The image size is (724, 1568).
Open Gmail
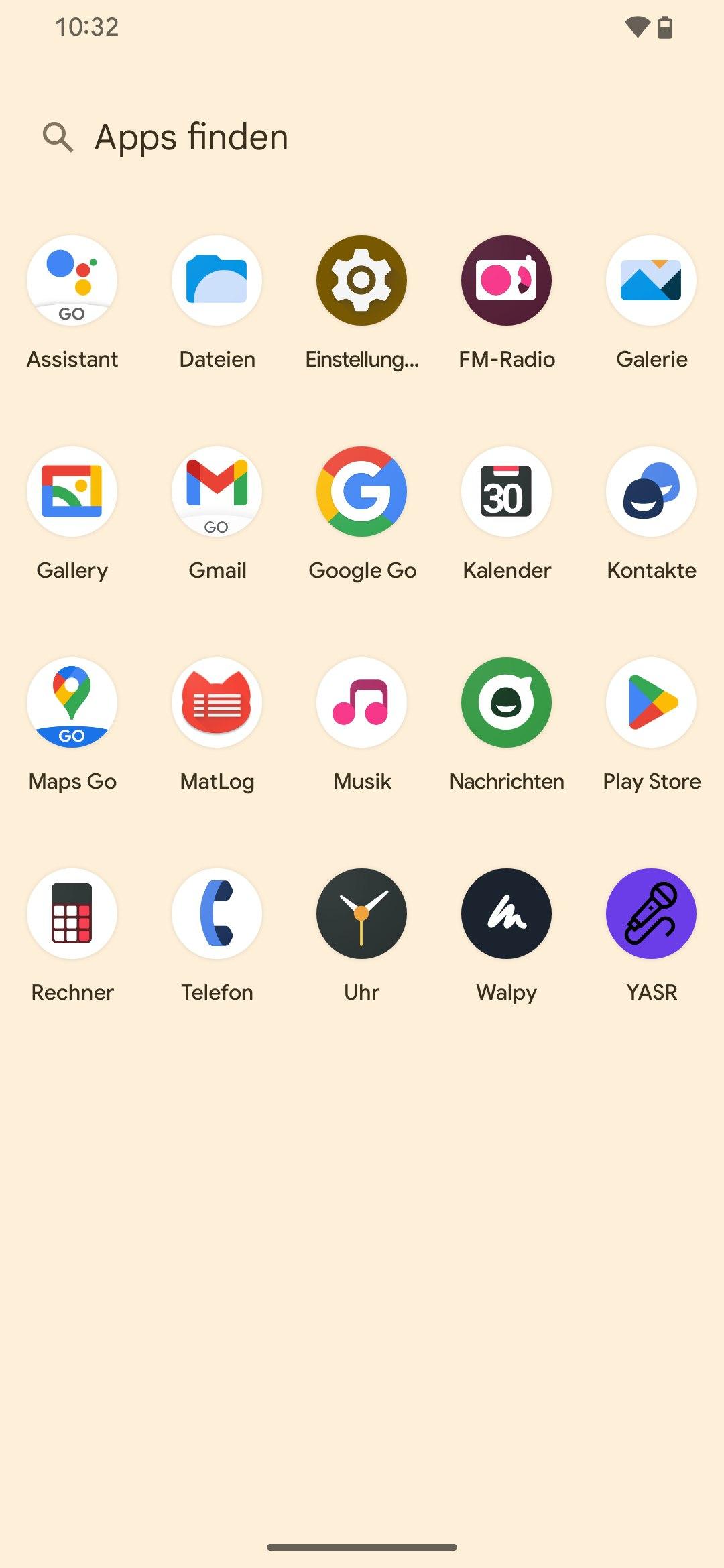tap(217, 492)
